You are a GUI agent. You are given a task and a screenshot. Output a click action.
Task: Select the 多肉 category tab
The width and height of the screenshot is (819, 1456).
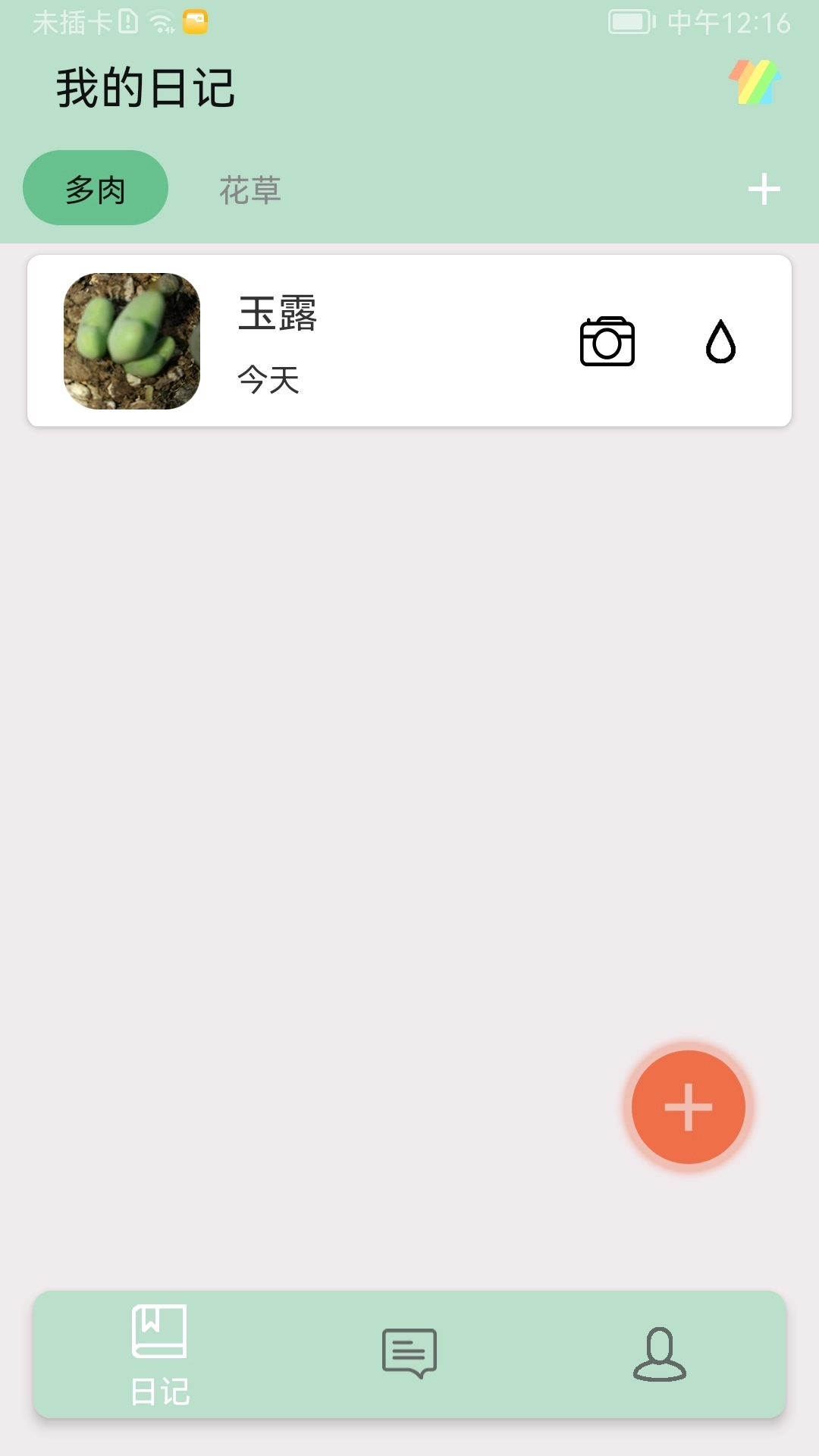point(95,186)
